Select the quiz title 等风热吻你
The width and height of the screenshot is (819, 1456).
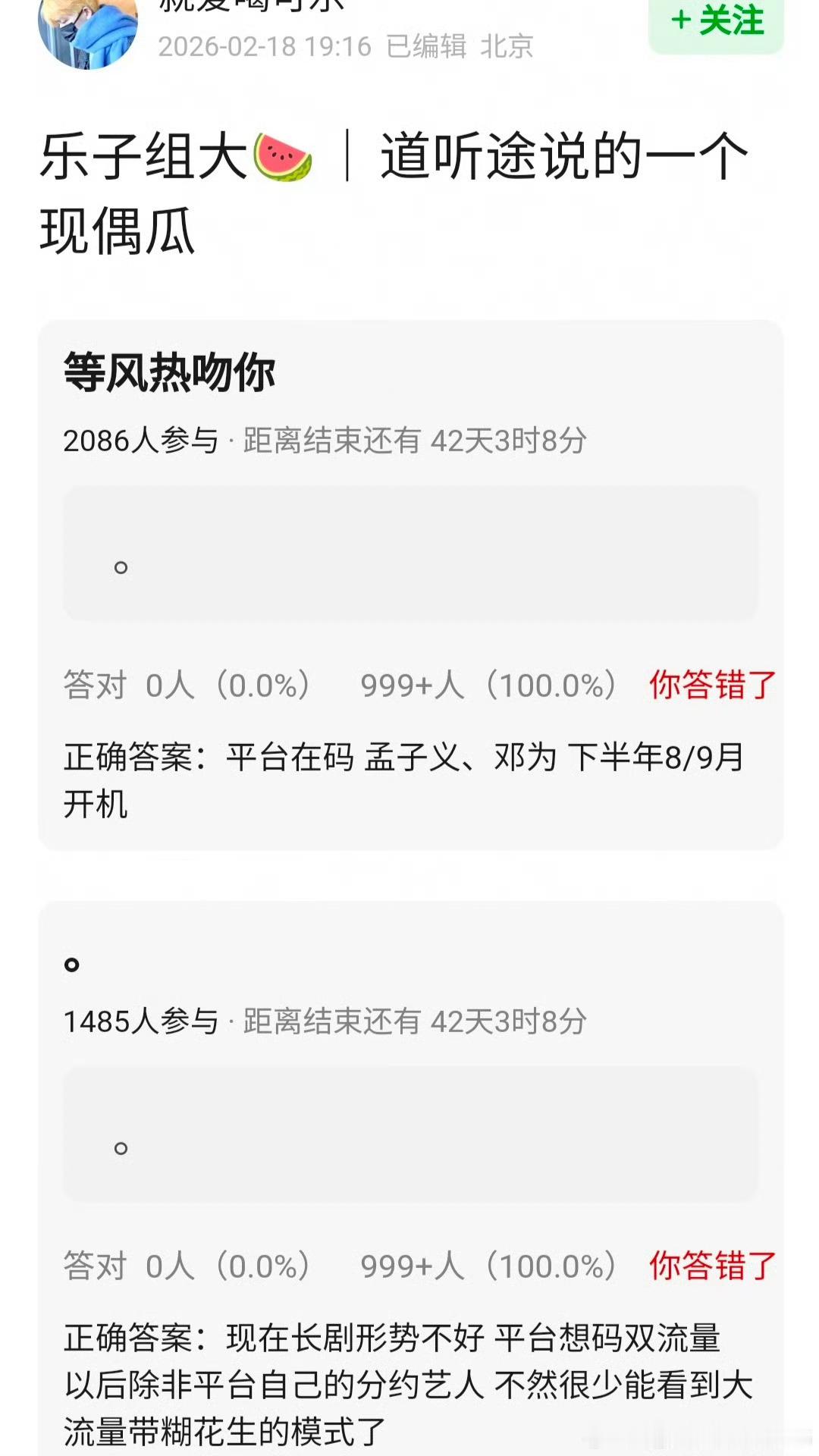pos(171,369)
